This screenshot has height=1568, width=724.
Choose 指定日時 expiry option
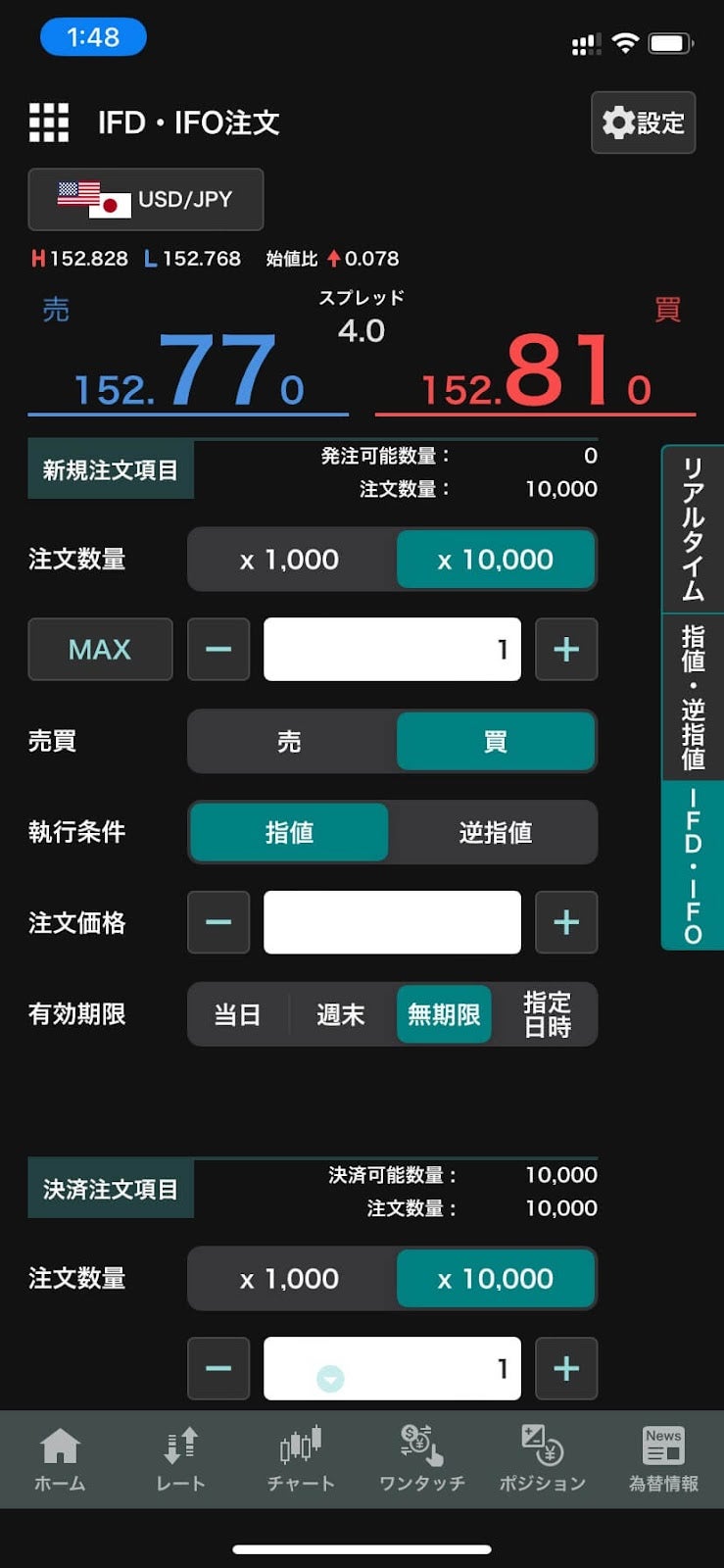click(x=547, y=1014)
